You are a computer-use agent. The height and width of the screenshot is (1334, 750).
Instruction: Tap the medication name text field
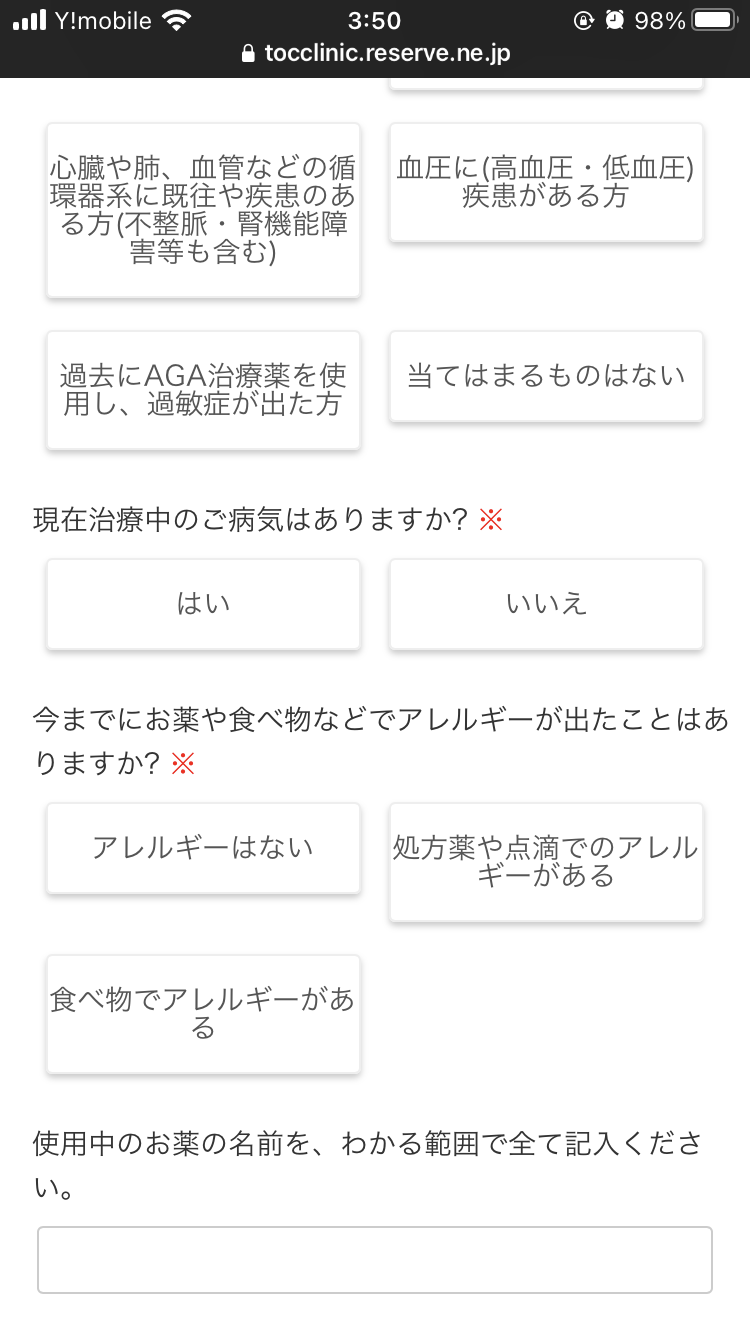(x=375, y=1260)
